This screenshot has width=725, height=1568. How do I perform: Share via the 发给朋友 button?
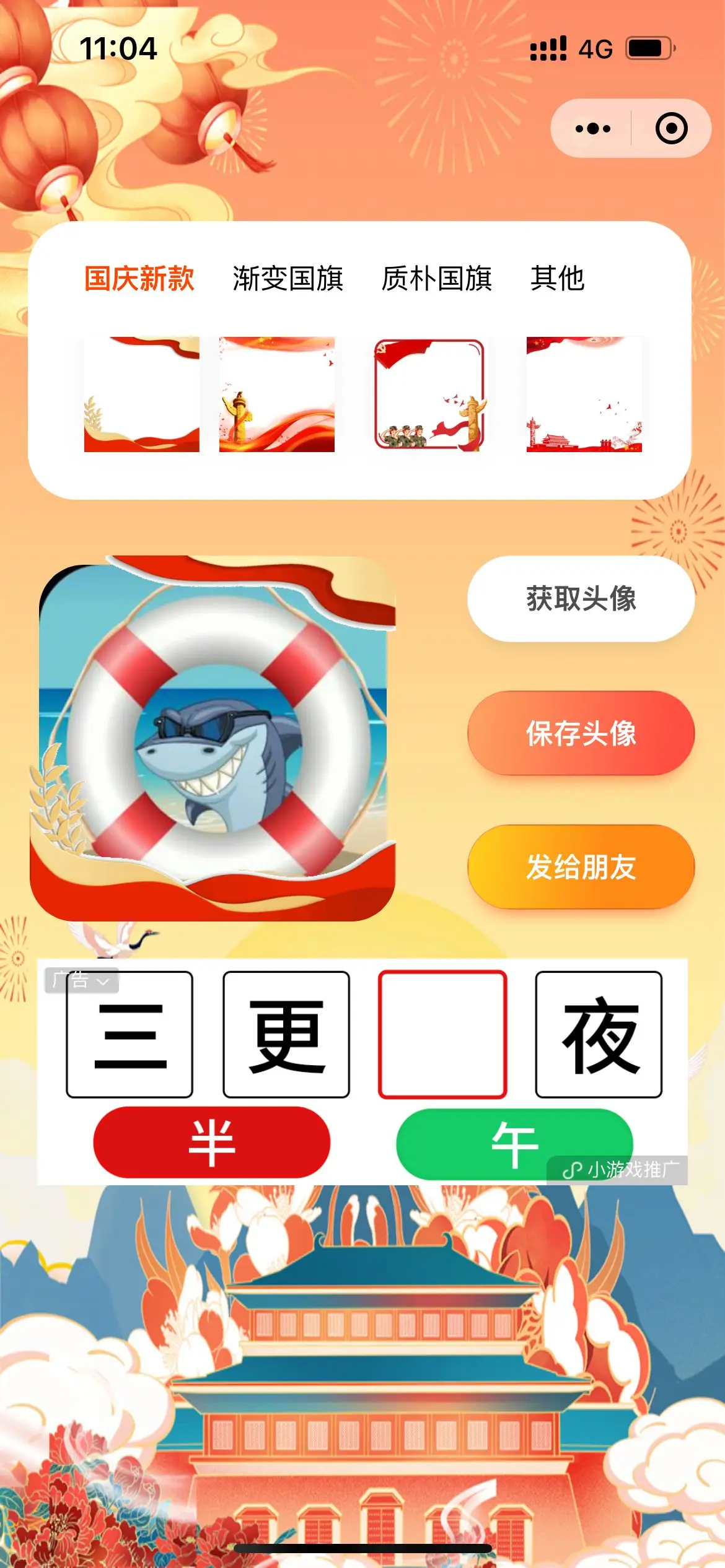pos(581,867)
